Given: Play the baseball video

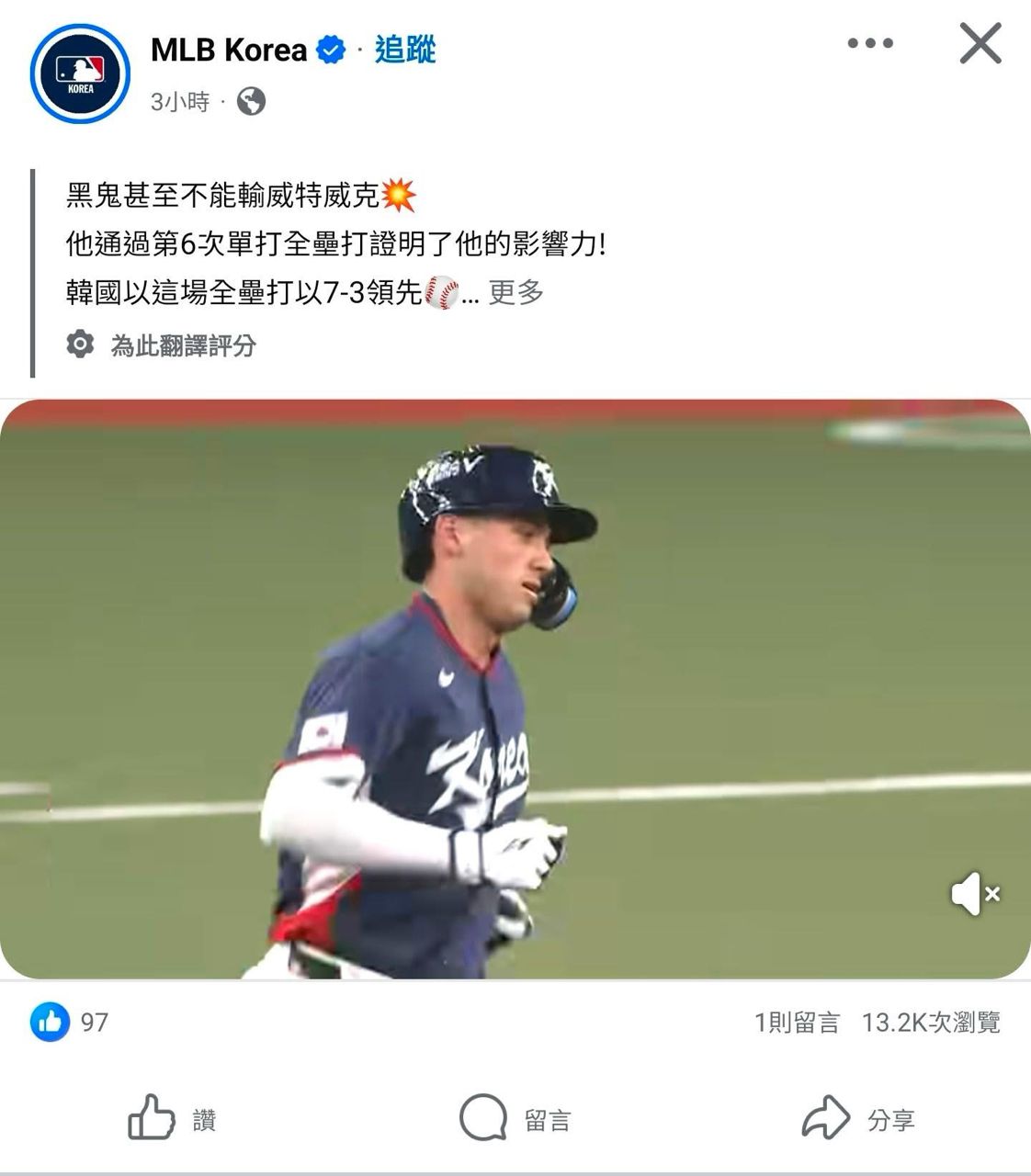Looking at the screenshot, I should (515, 689).
